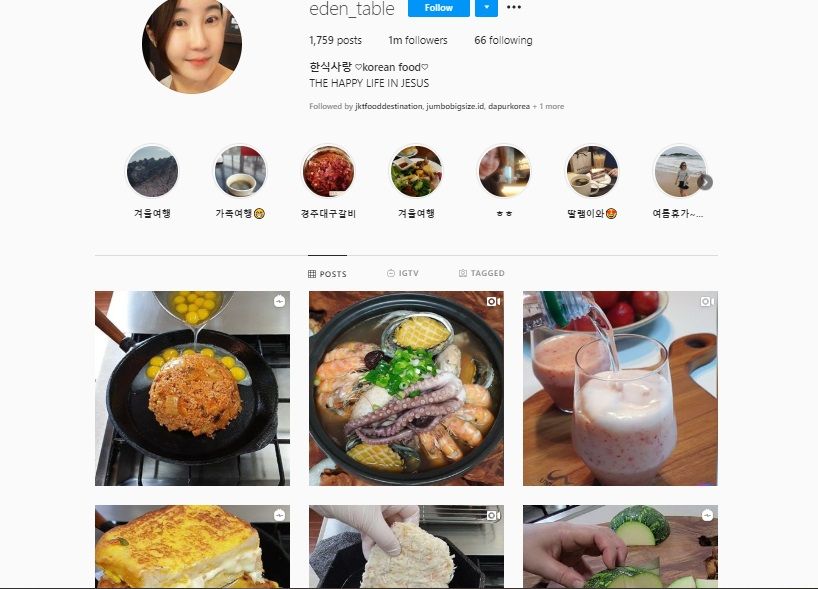Open the 가족여행 story highlight
Screen dimensions: 818x589
[240, 172]
